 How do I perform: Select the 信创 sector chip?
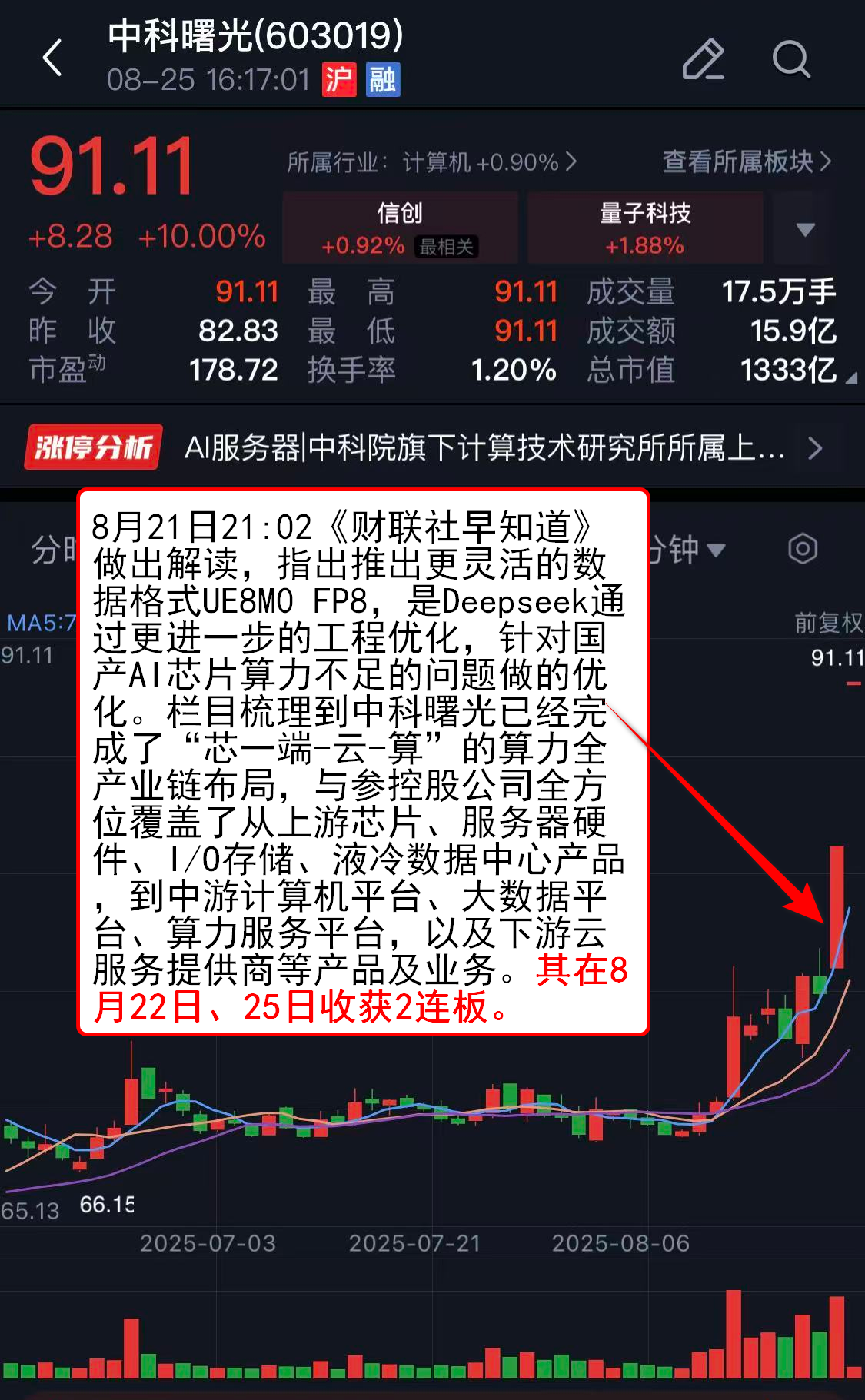[400, 228]
